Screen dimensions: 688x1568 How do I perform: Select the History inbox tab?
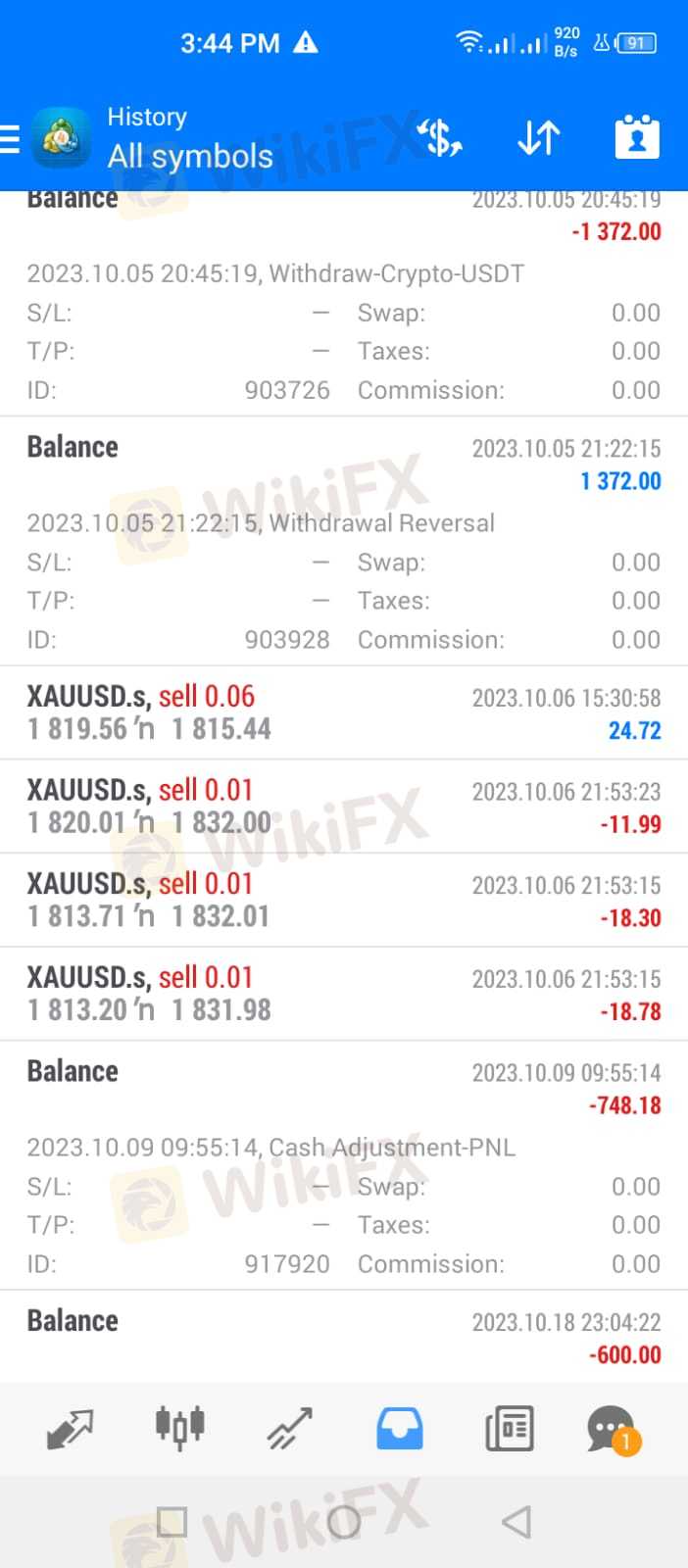pyautogui.click(x=400, y=1429)
